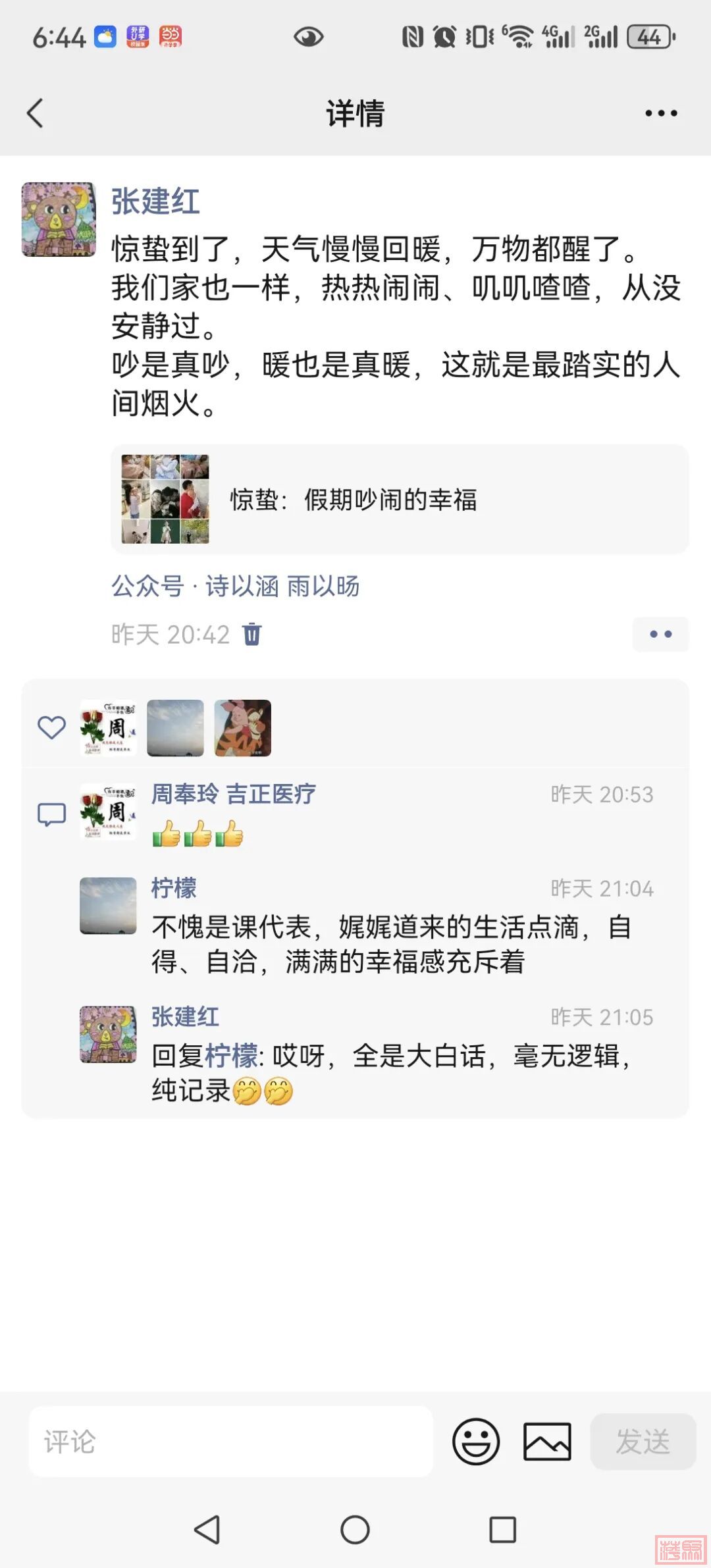This screenshot has height=1568, width=711.
Task: Tap the 评论 input field
Action: click(230, 1442)
